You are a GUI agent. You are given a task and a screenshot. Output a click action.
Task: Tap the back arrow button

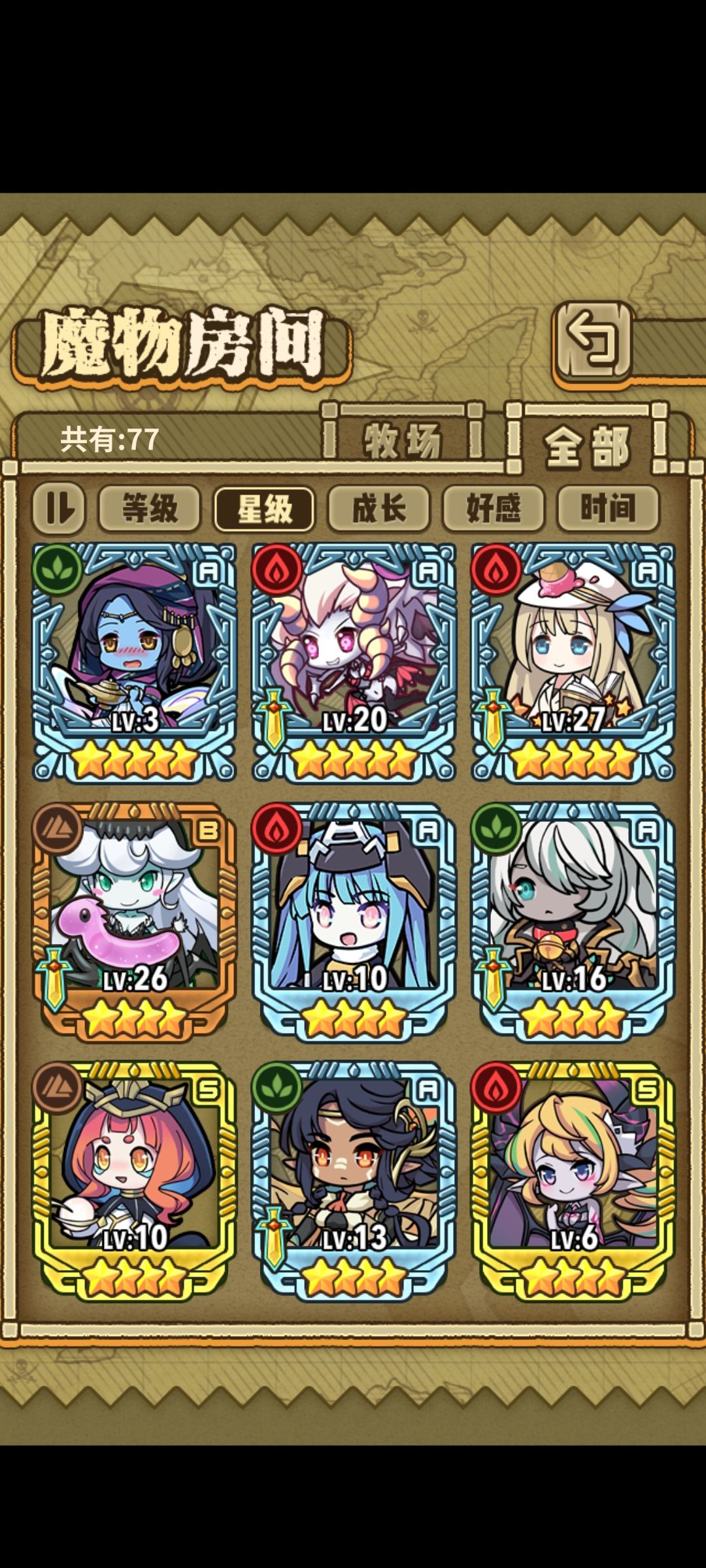click(x=593, y=341)
